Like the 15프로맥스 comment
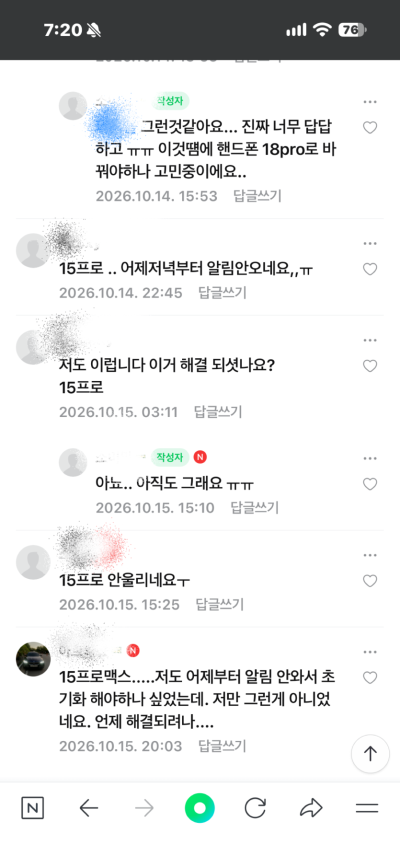 pos(370,678)
